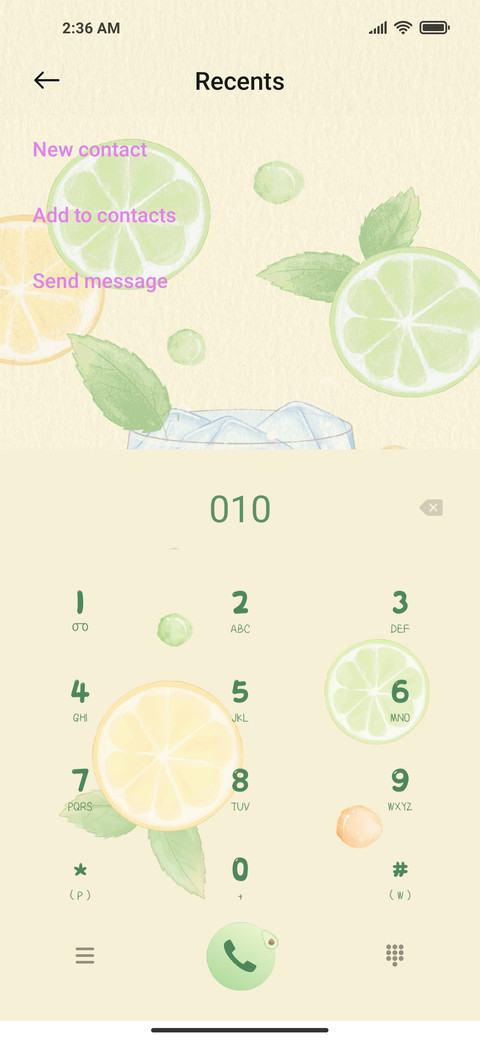
Task: Tap keypad key 3 DEF
Action: pos(400,611)
